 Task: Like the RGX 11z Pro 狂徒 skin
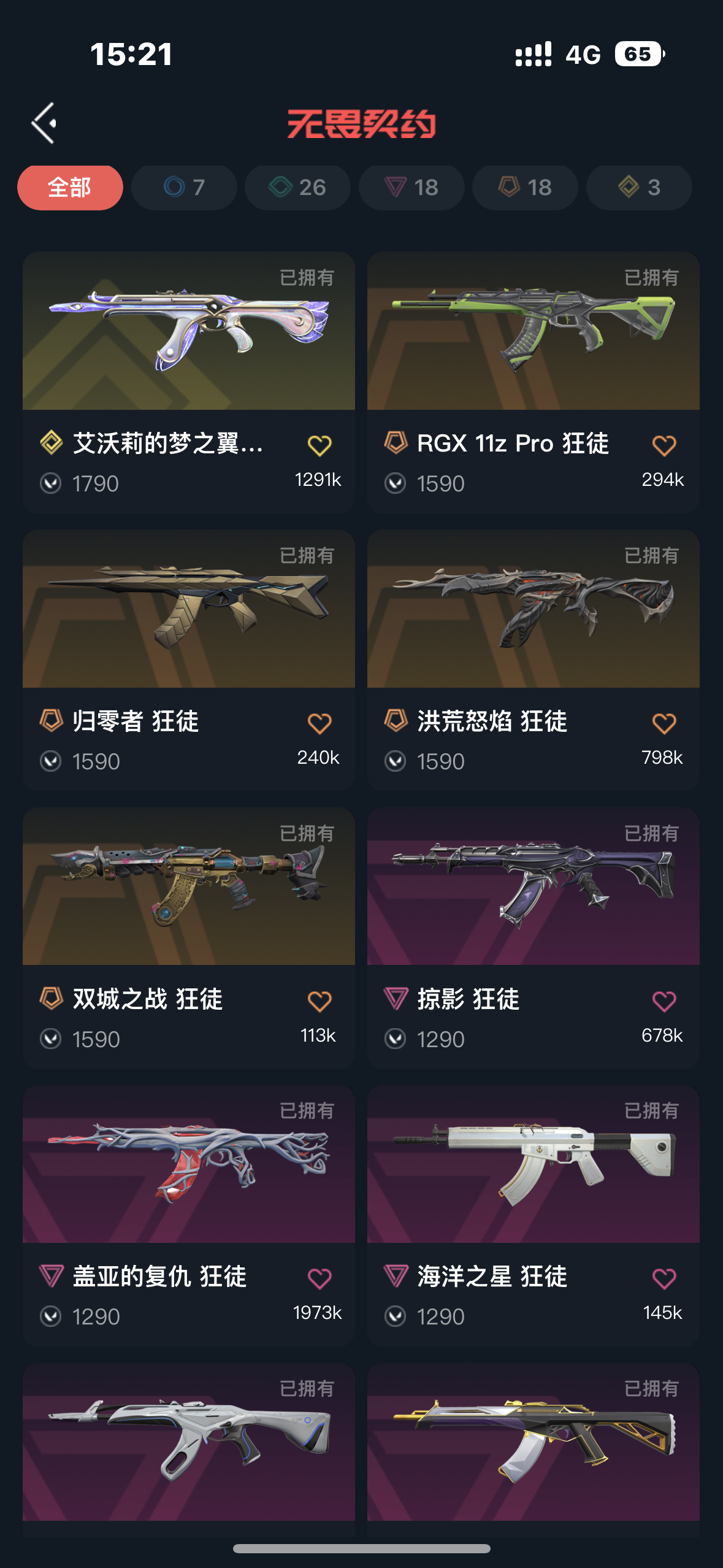click(664, 445)
